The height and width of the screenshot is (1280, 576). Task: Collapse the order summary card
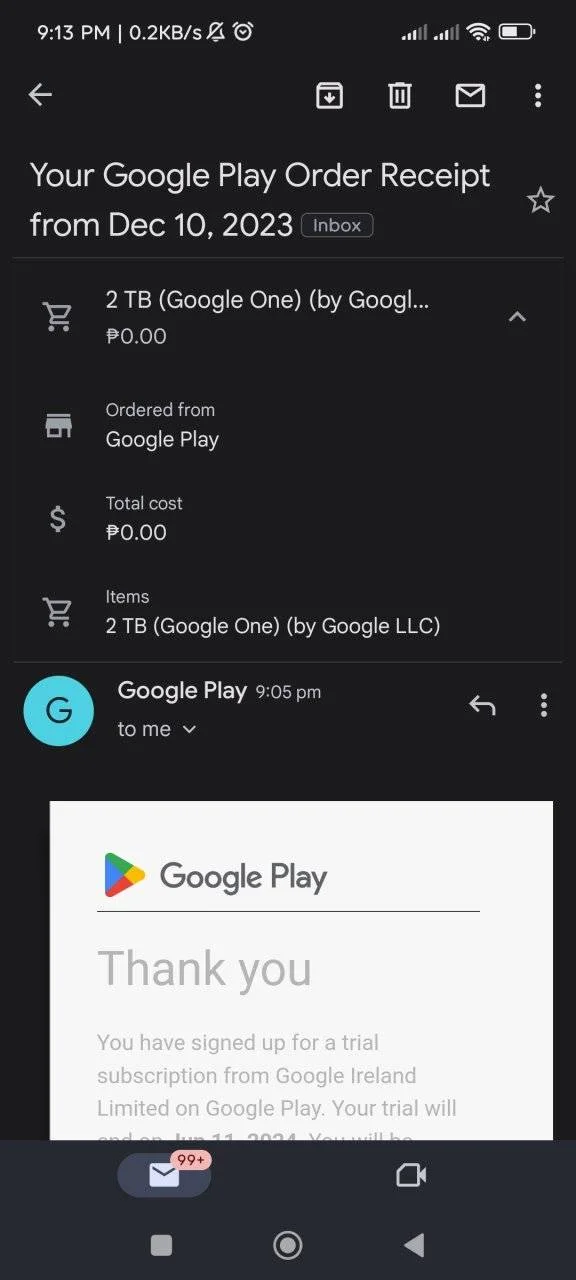[517, 317]
